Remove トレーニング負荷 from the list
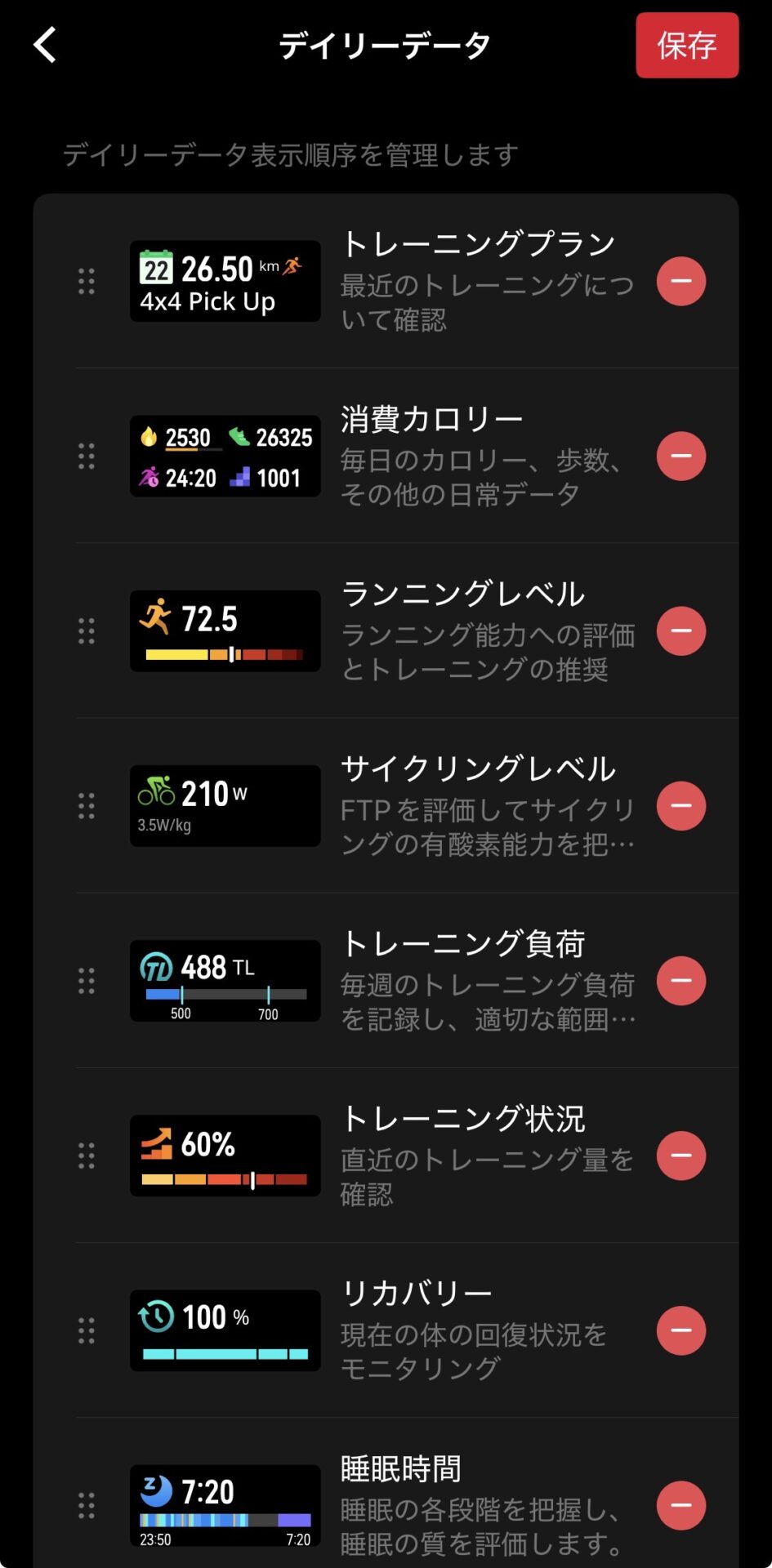 pos(681,980)
